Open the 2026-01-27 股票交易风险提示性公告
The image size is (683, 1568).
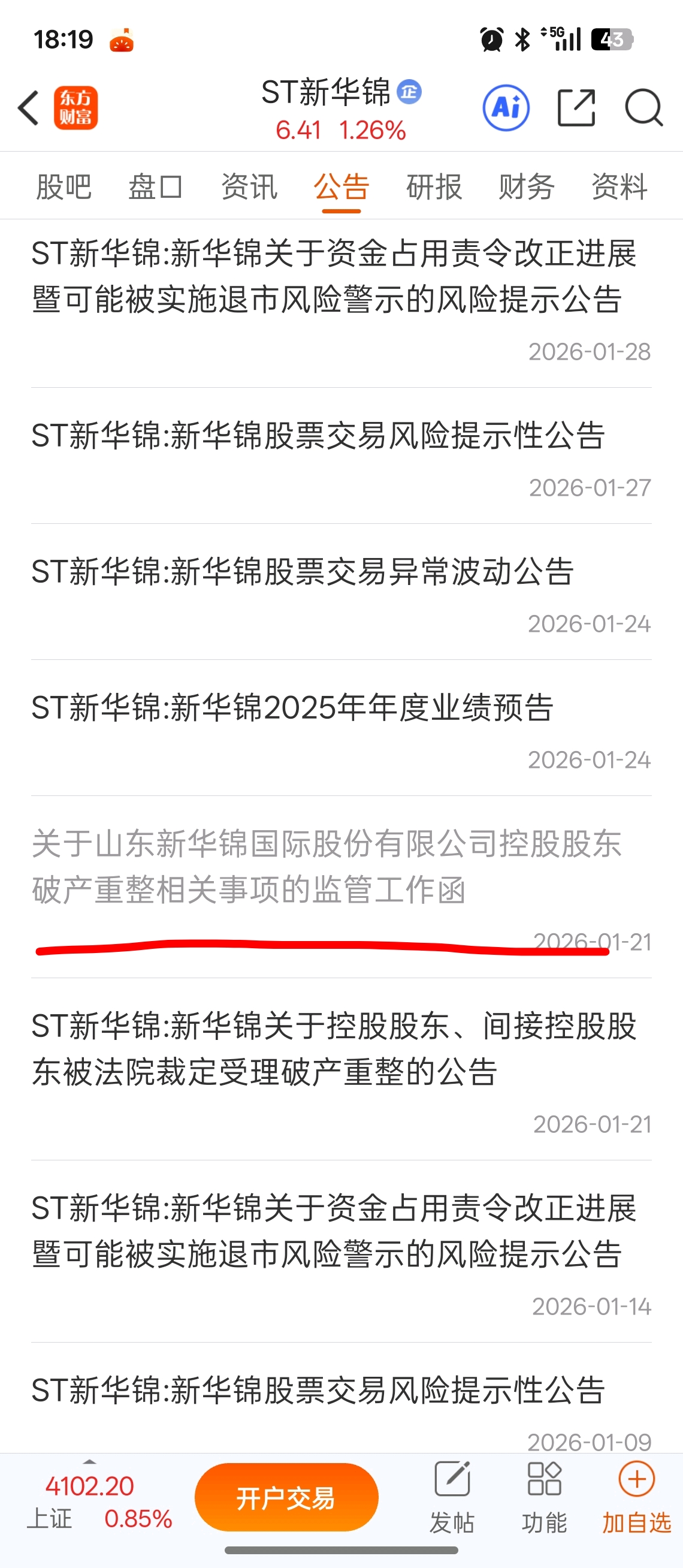tap(318, 436)
